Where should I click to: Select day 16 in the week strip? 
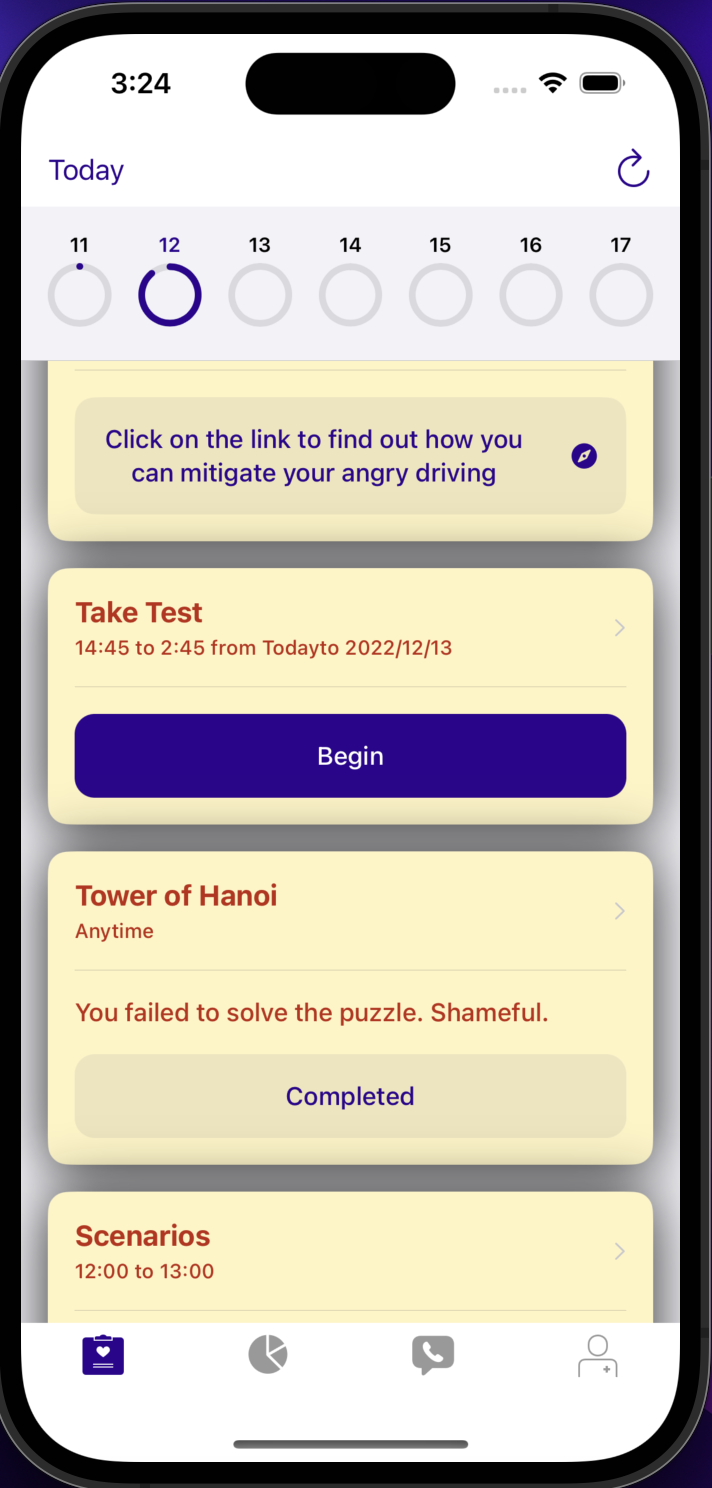[531, 295]
